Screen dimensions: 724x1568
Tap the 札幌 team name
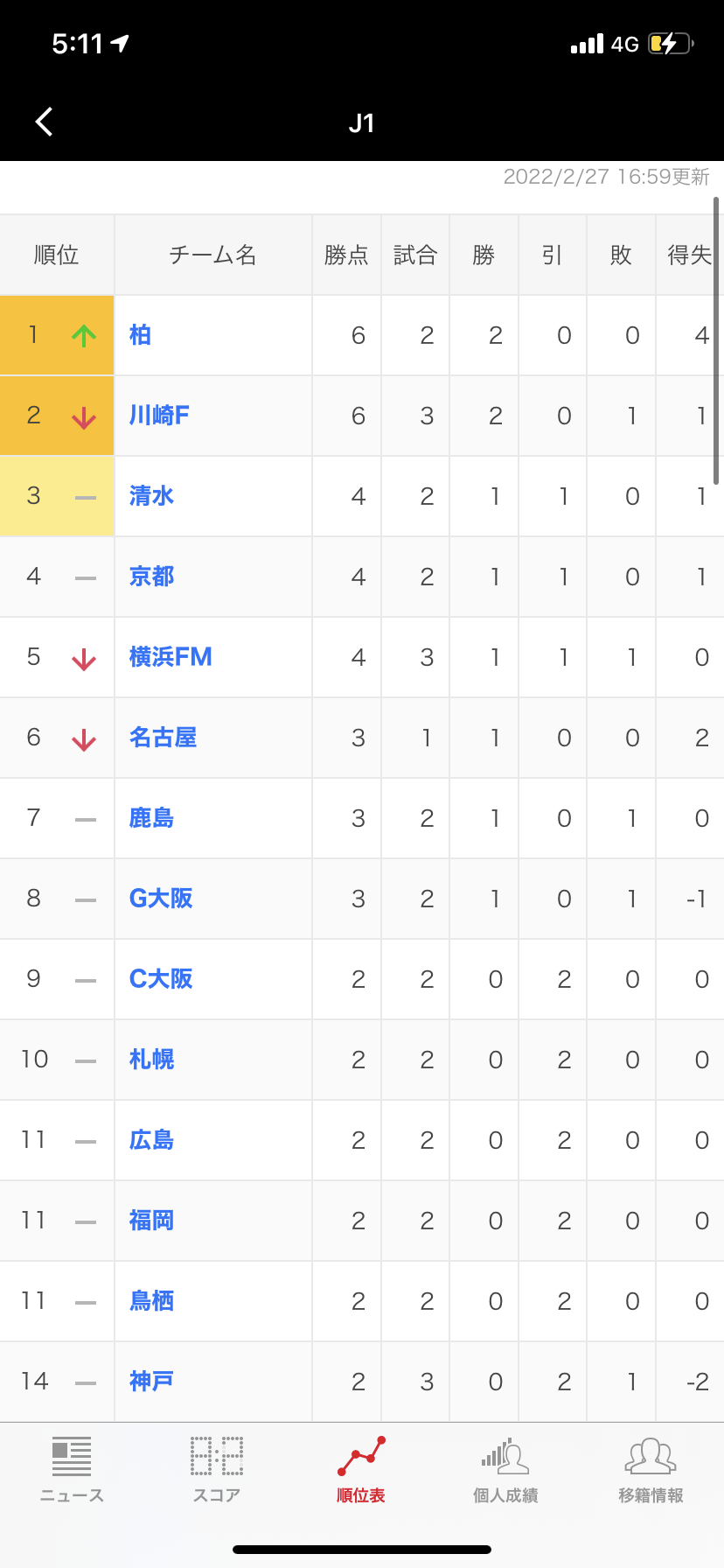pos(151,1060)
